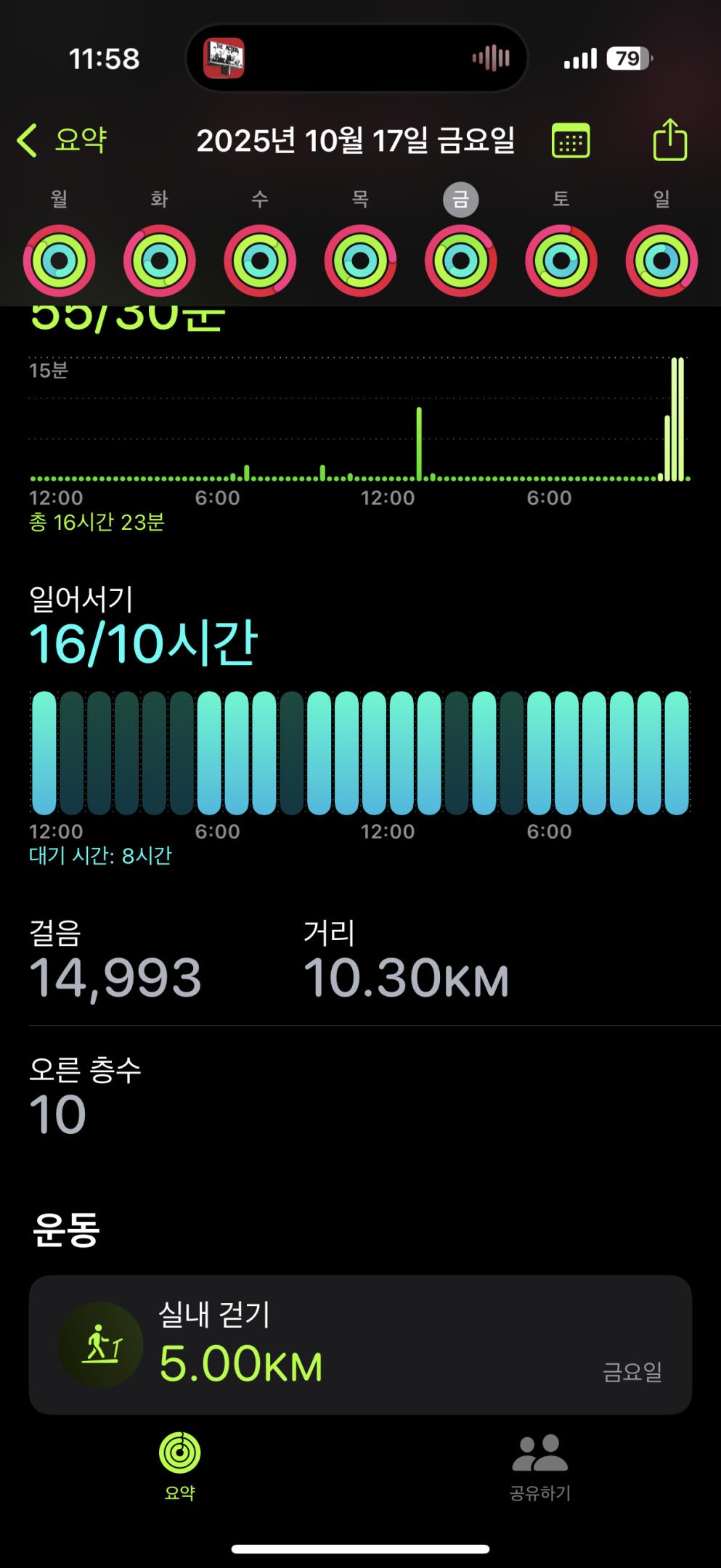Tap Sunday's activity rings under 일
Viewport: 721px width, 1568px height.
(661, 261)
